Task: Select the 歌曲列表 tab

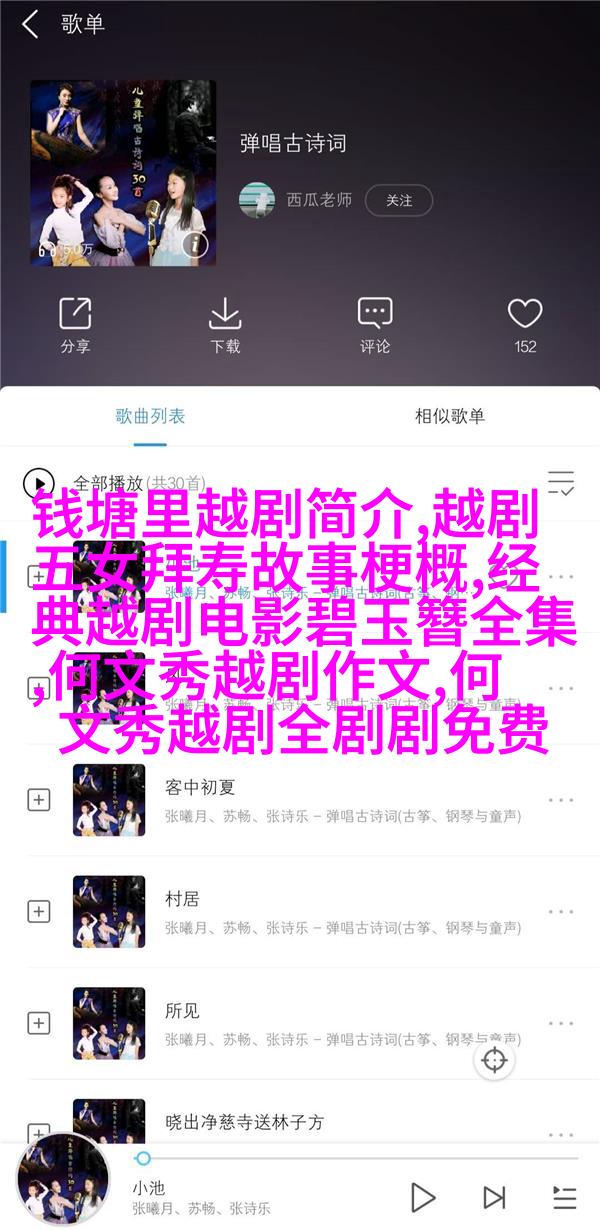Action: pos(150,416)
